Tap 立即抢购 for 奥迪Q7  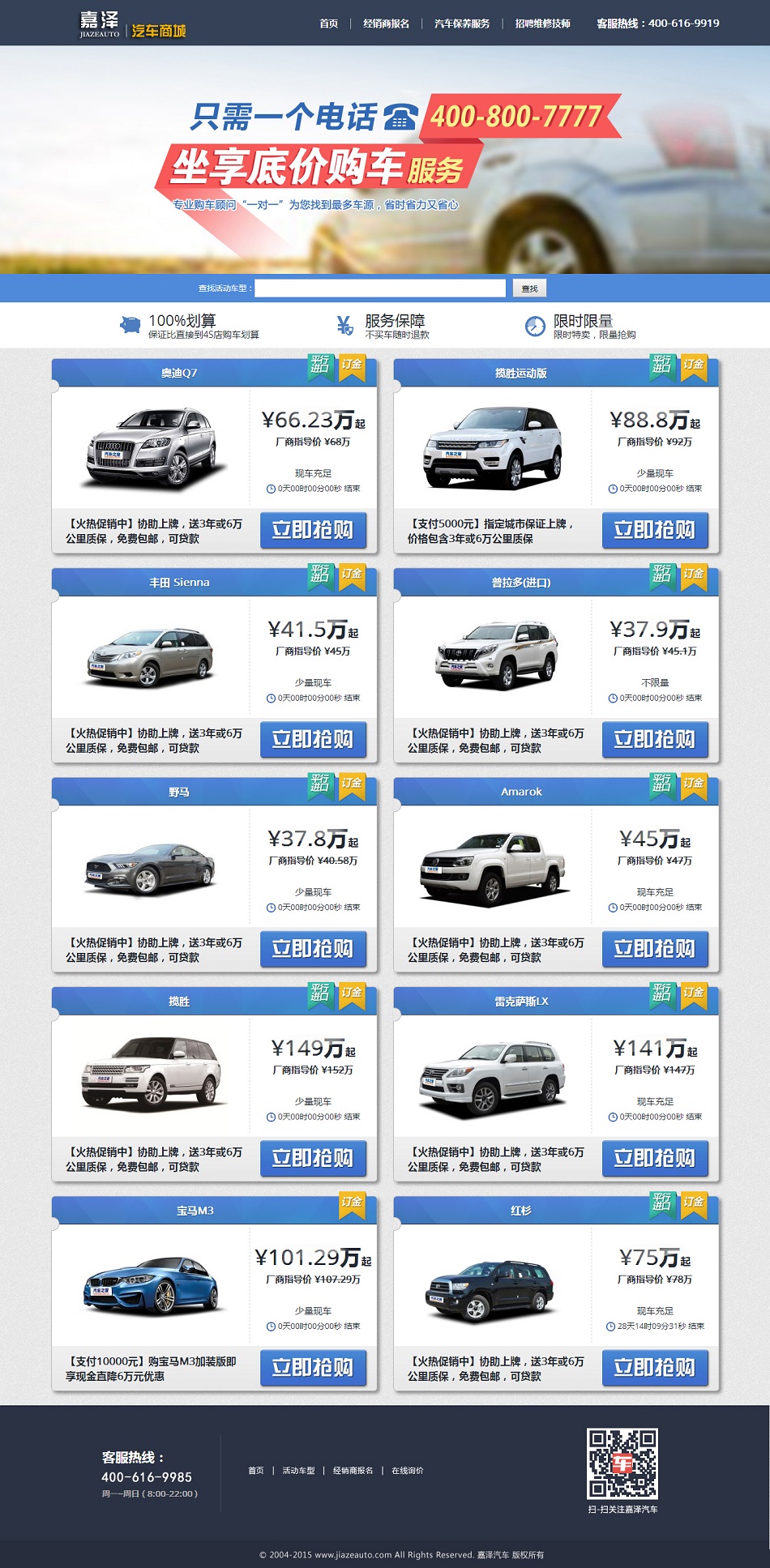[x=313, y=530]
